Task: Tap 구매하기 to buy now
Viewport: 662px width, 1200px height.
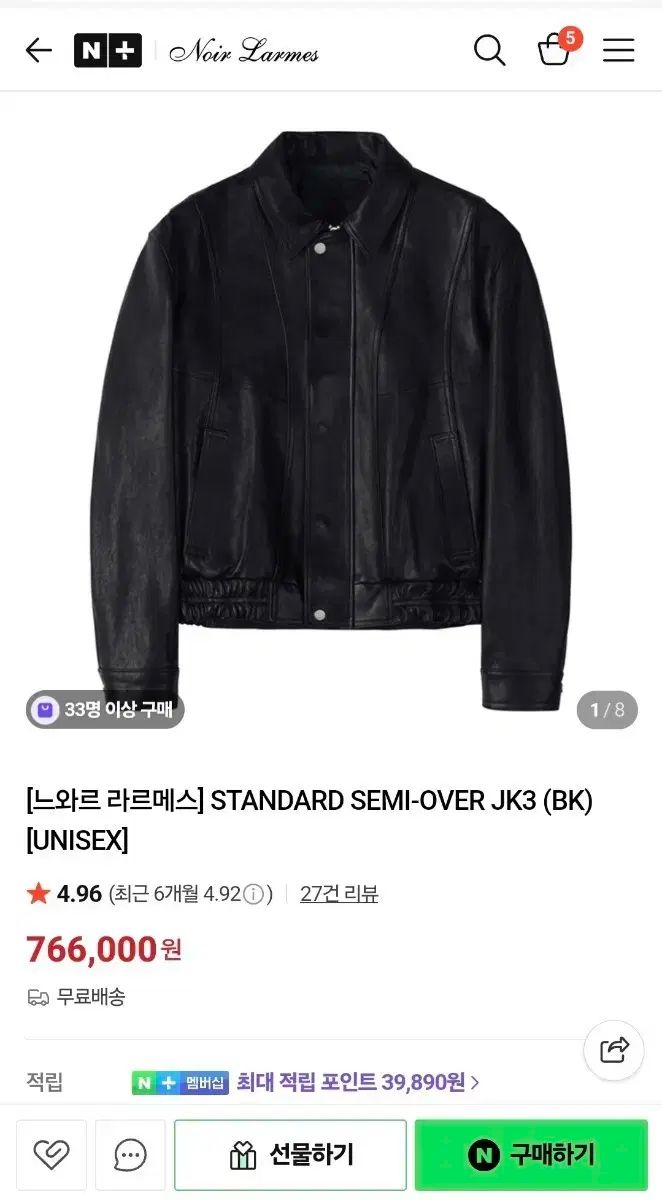Action: 531,1155
